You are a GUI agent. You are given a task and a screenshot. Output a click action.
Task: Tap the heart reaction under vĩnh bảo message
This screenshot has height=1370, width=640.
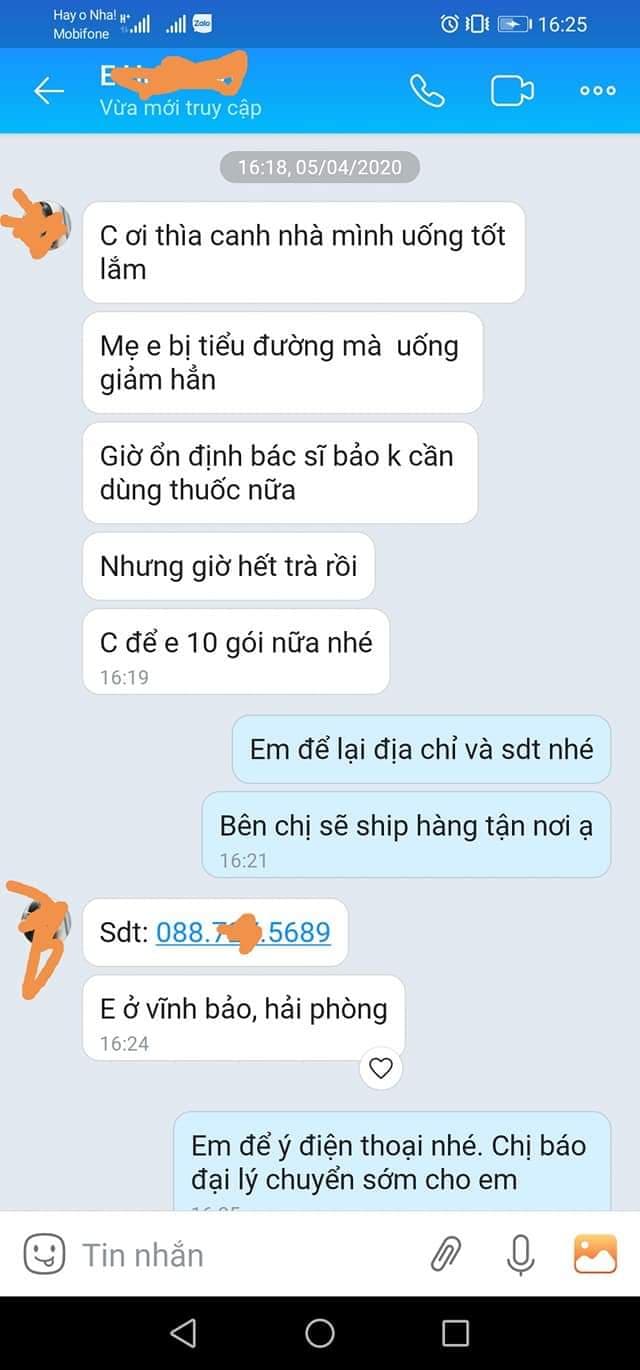coord(381,1068)
